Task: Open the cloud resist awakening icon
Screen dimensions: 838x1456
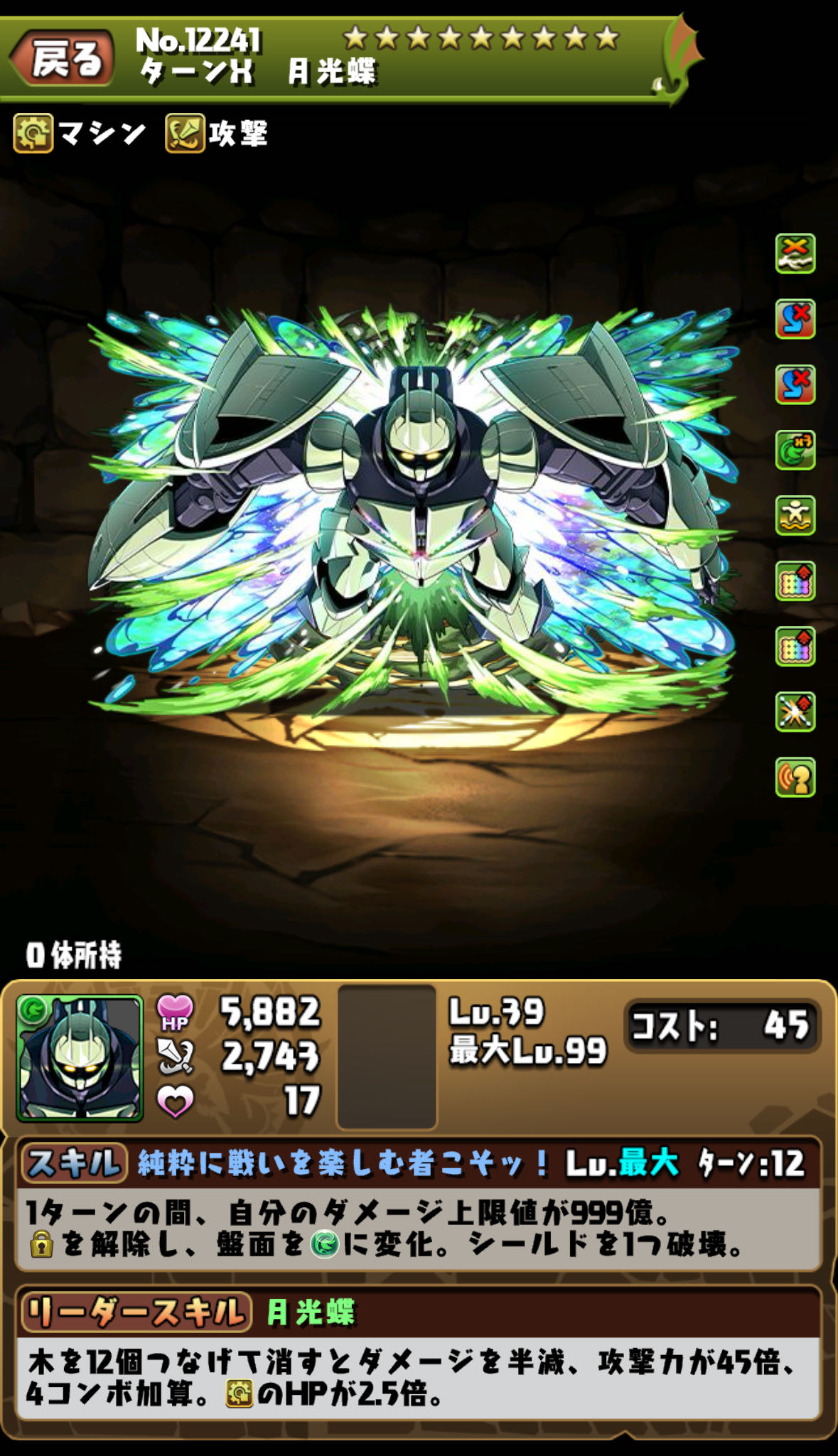Action: [x=795, y=254]
